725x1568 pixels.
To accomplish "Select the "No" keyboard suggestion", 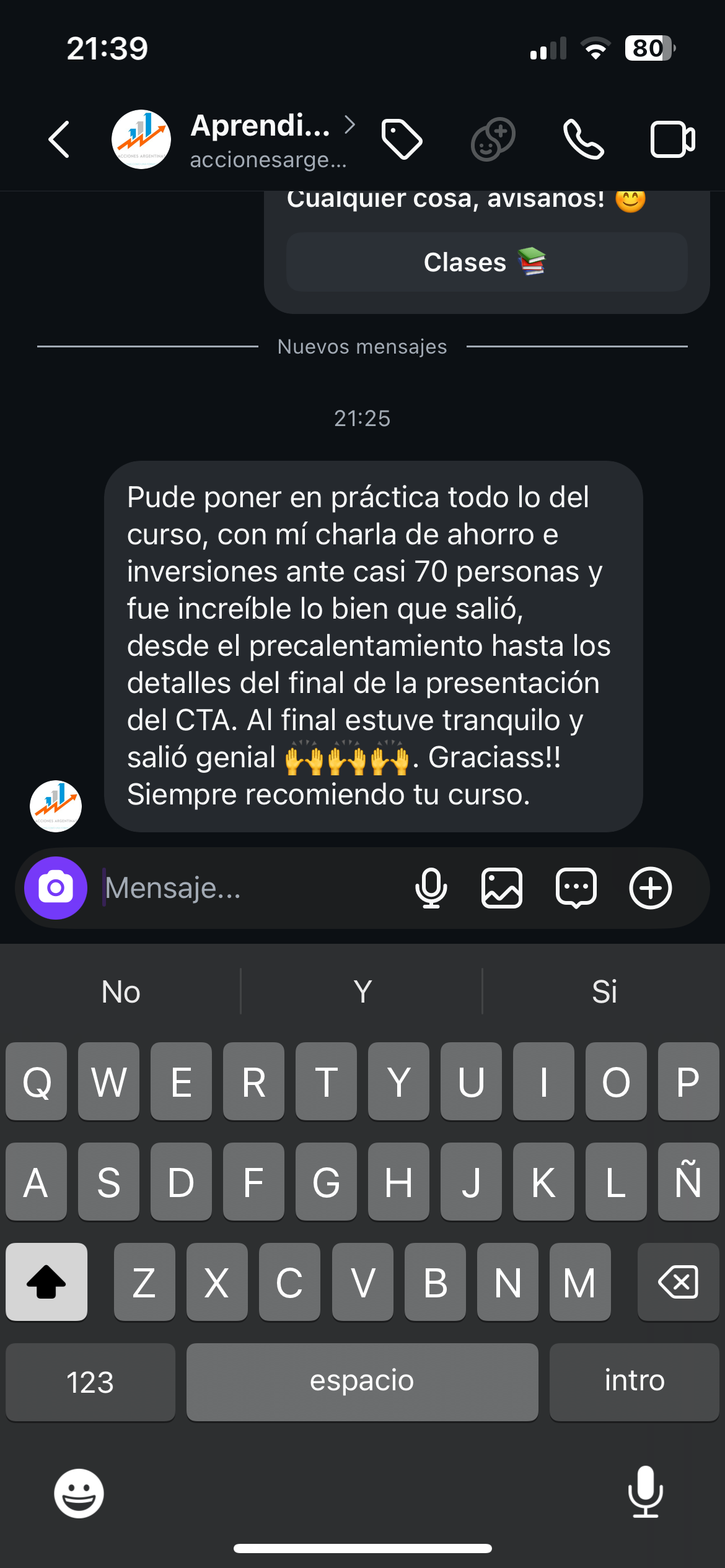I will (121, 991).
